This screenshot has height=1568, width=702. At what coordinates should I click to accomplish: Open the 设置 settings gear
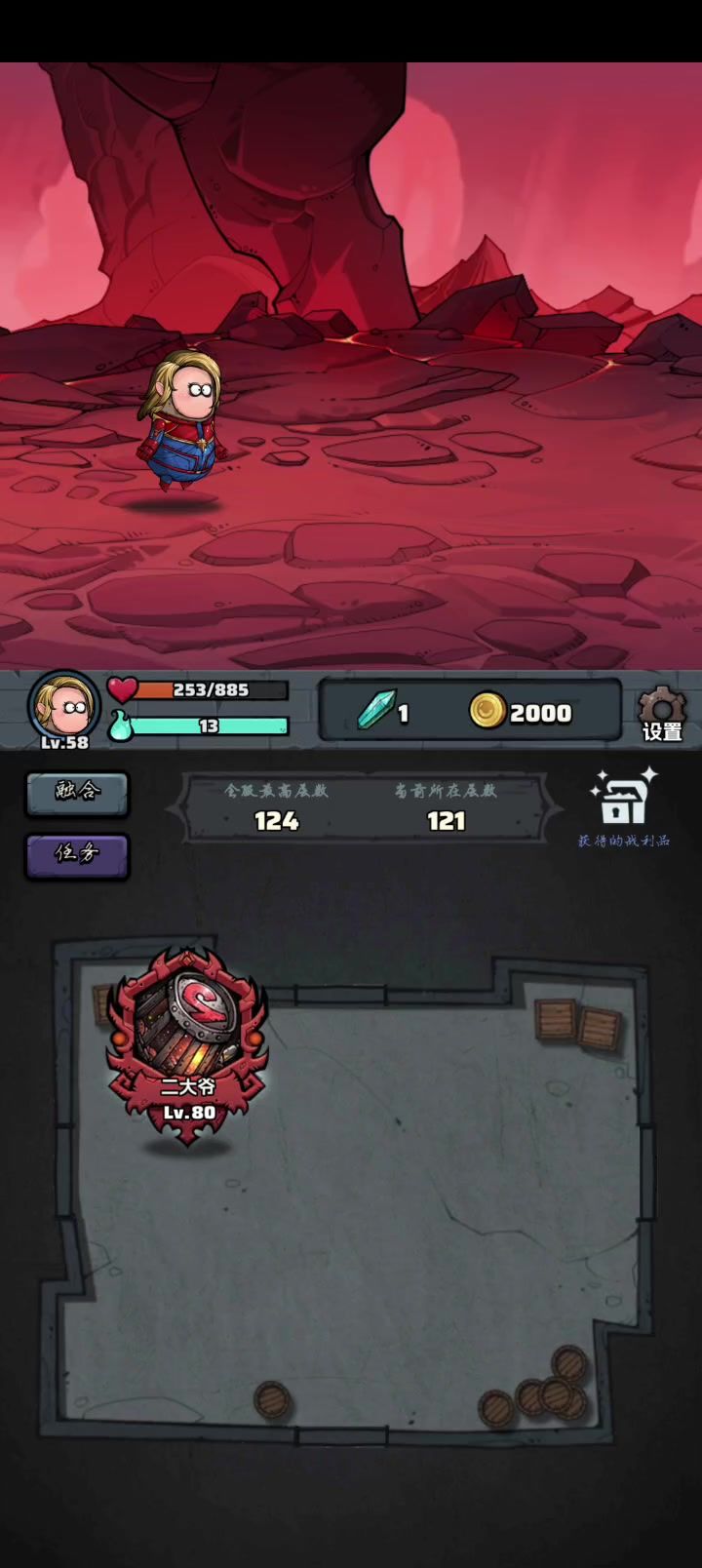click(x=662, y=712)
